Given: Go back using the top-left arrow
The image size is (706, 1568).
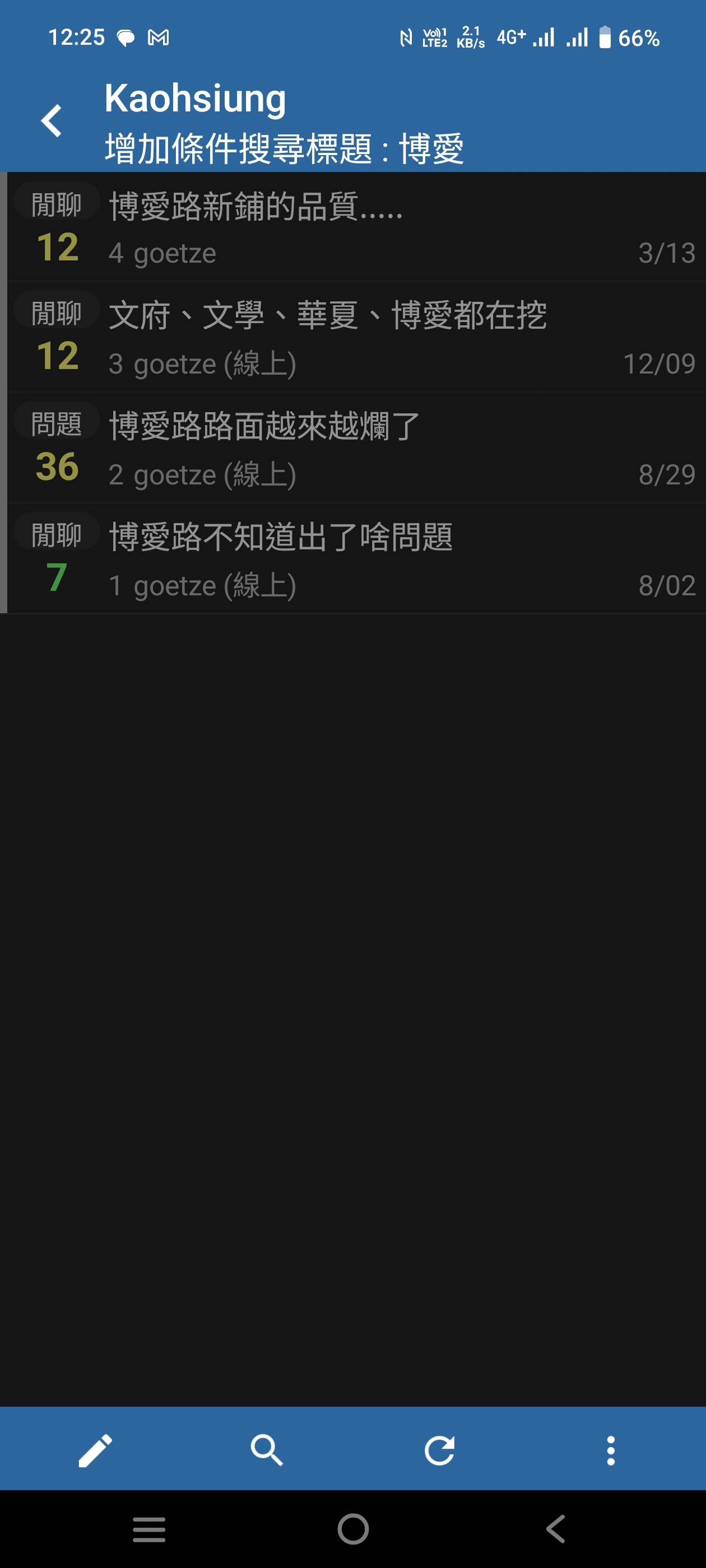Looking at the screenshot, I should (x=52, y=120).
